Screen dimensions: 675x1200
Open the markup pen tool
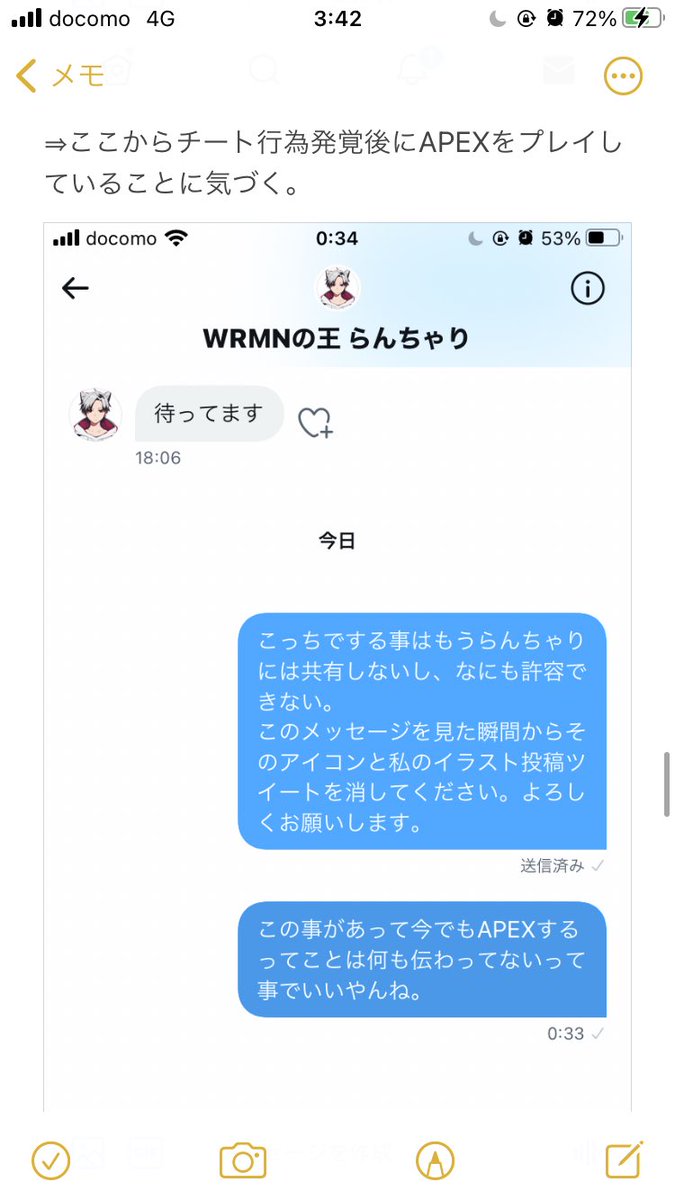click(x=435, y=1160)
